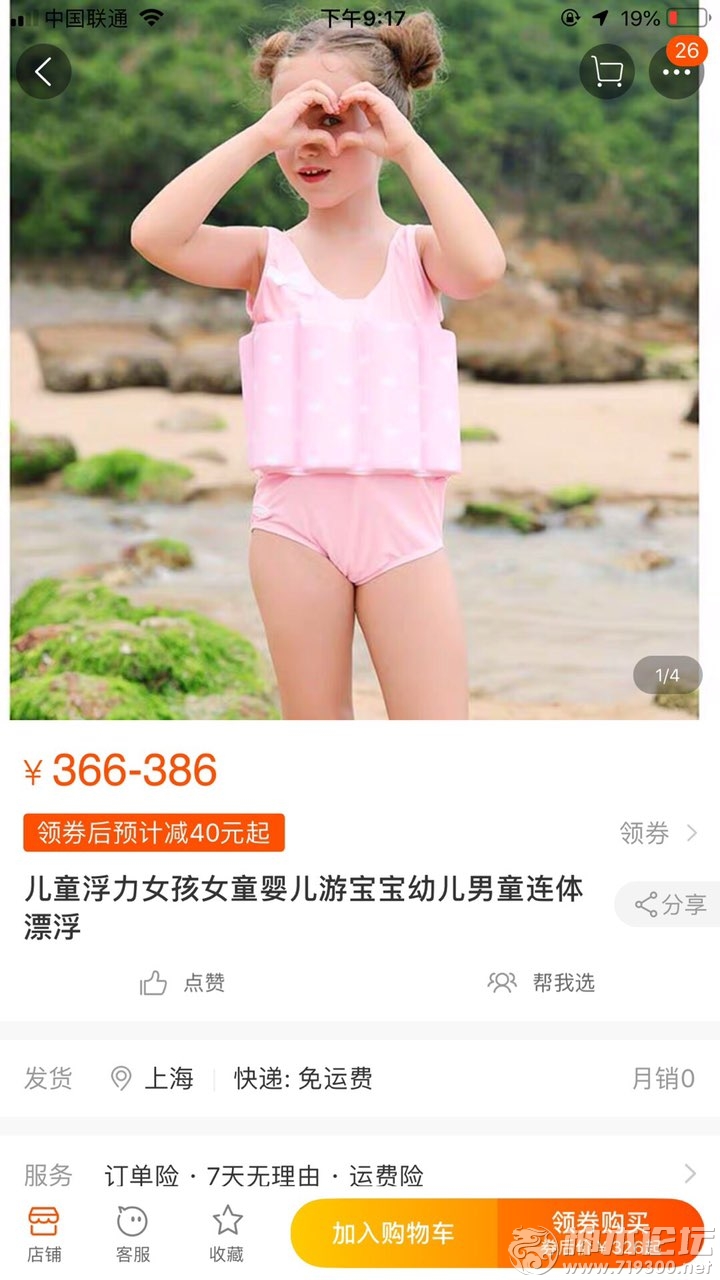720x1280 pixels.
Task: Ask friends via 帮我选
Action: tap(541, 983)
